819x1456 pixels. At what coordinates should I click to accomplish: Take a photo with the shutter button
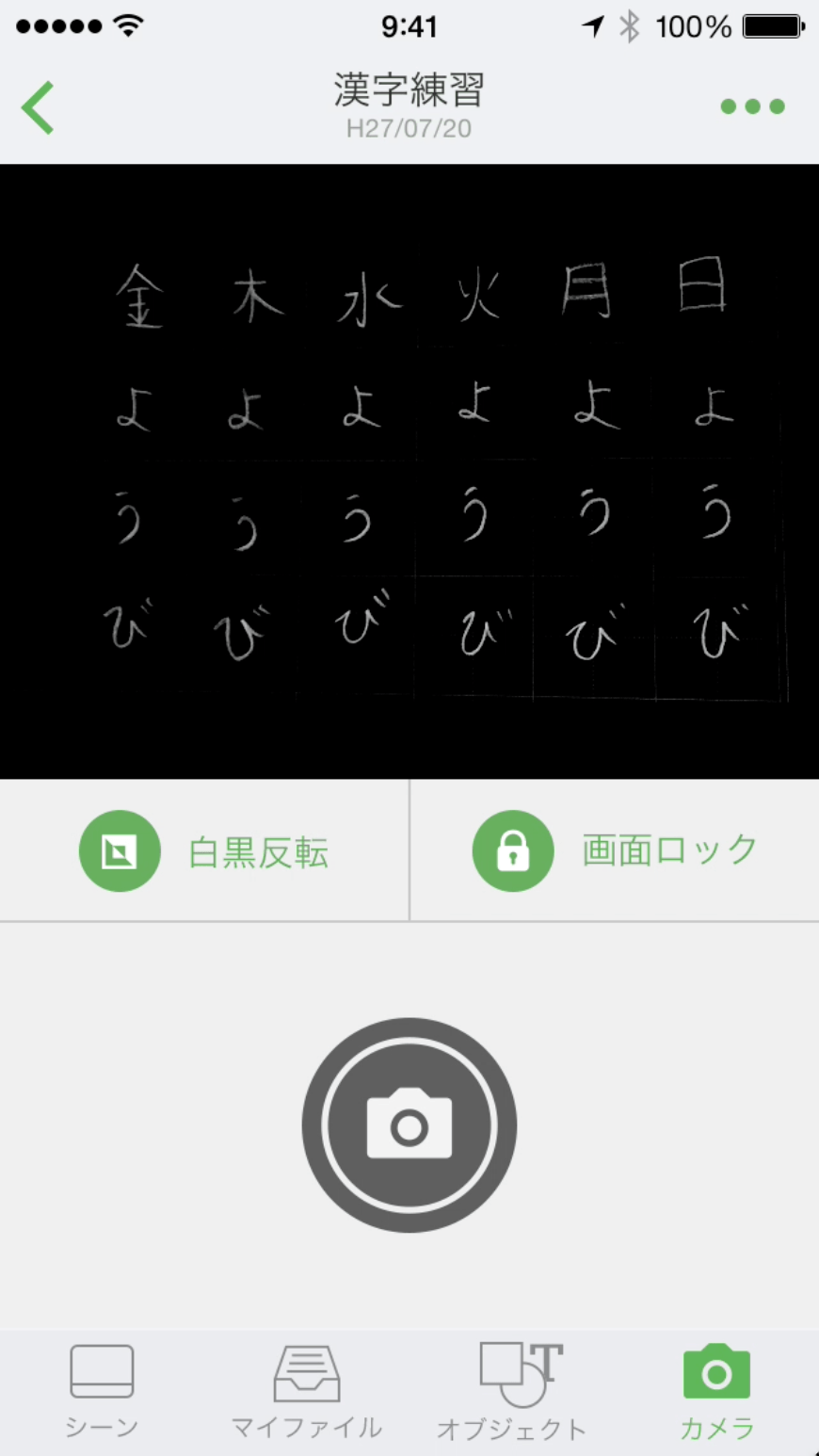point(409,1125)
